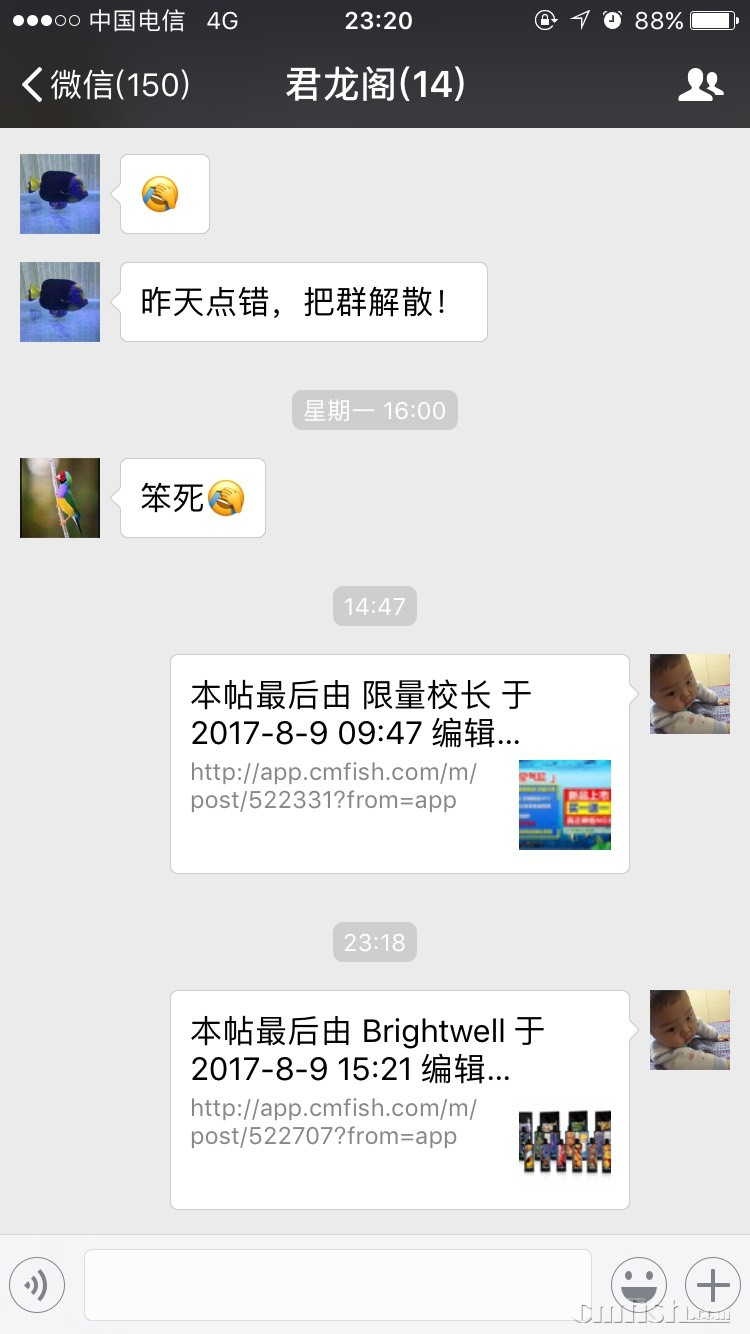Open the shared post edited by Brightwell
The image size is (750, 1334).
[x=400, y=1099]
